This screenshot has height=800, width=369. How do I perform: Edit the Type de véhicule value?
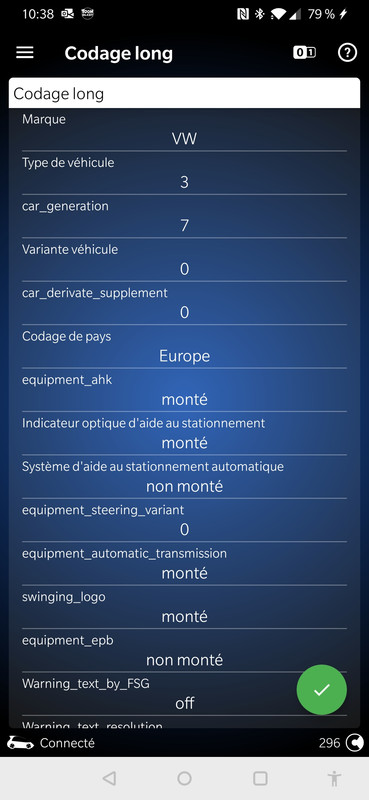184,182
